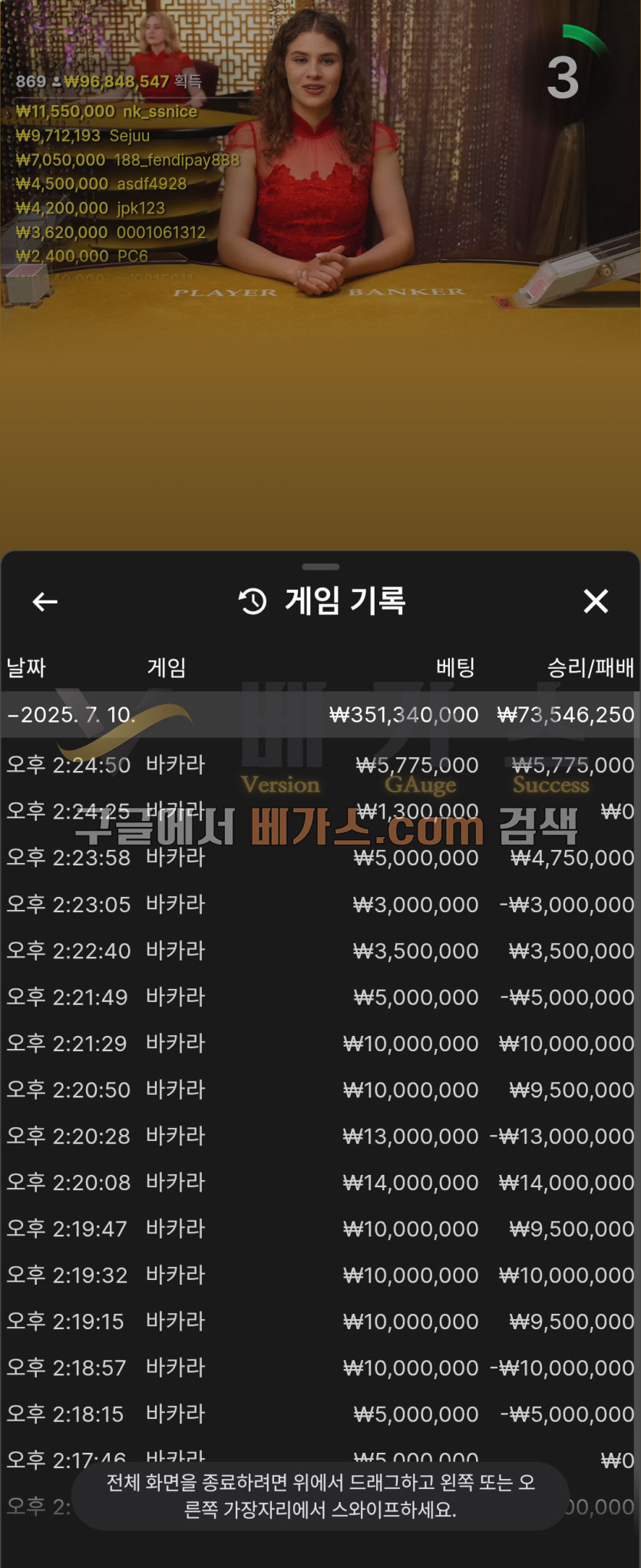
Task: View the 오후 2:19:47 바카라 record
Action: coord(320,1229)
